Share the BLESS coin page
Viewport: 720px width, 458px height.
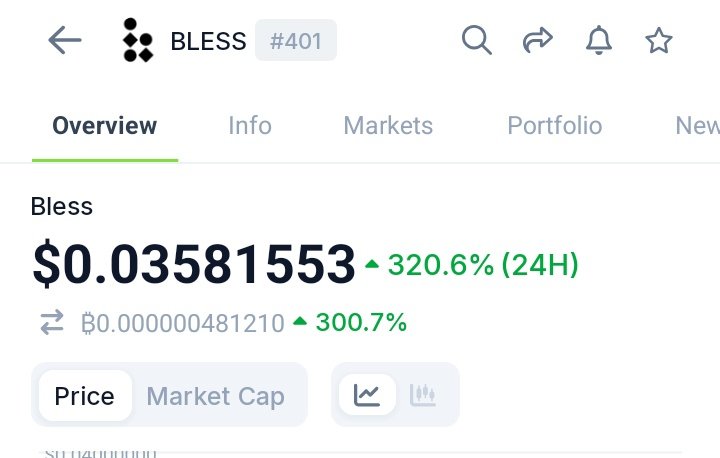[538, 41]
